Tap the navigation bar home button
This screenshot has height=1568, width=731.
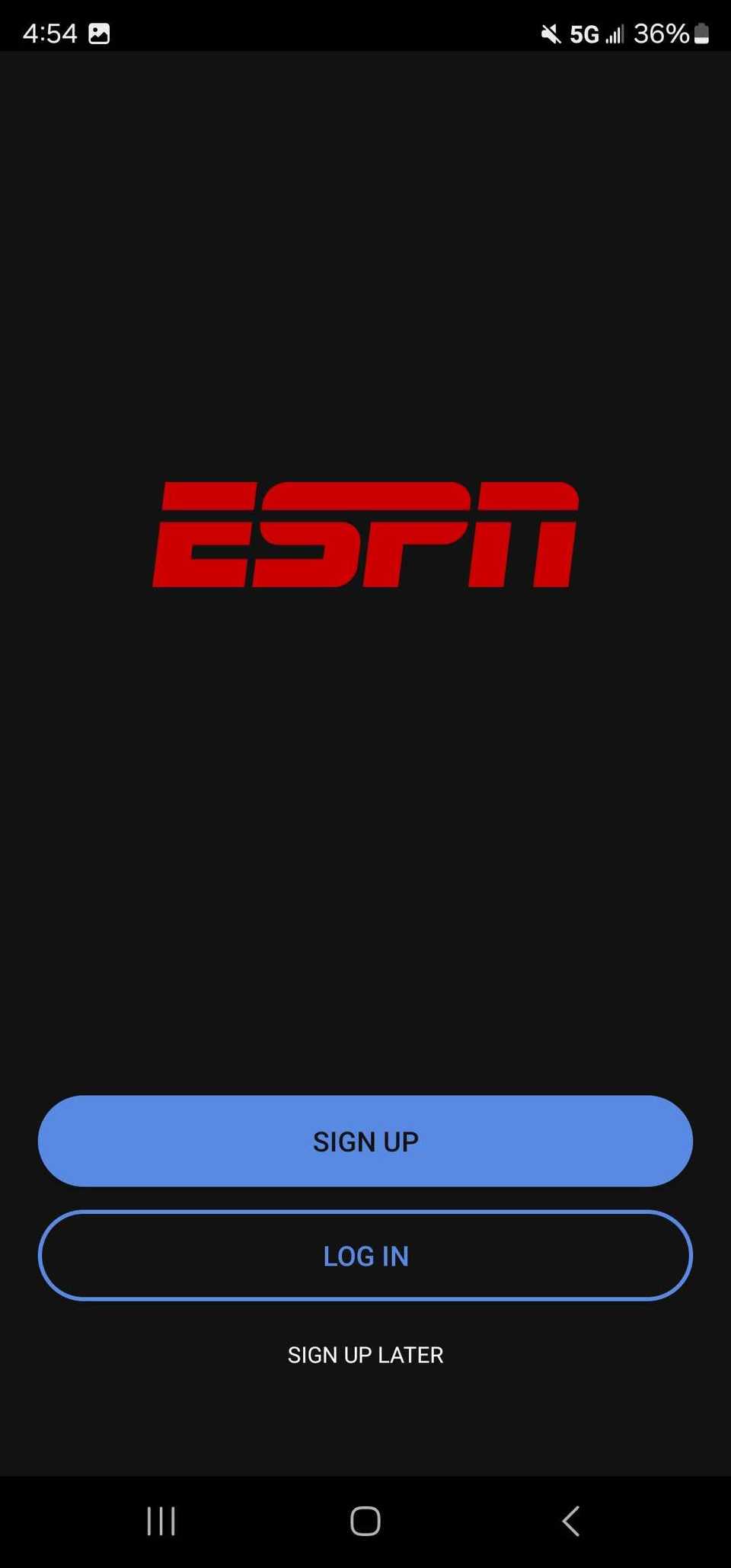point(365,1520)
